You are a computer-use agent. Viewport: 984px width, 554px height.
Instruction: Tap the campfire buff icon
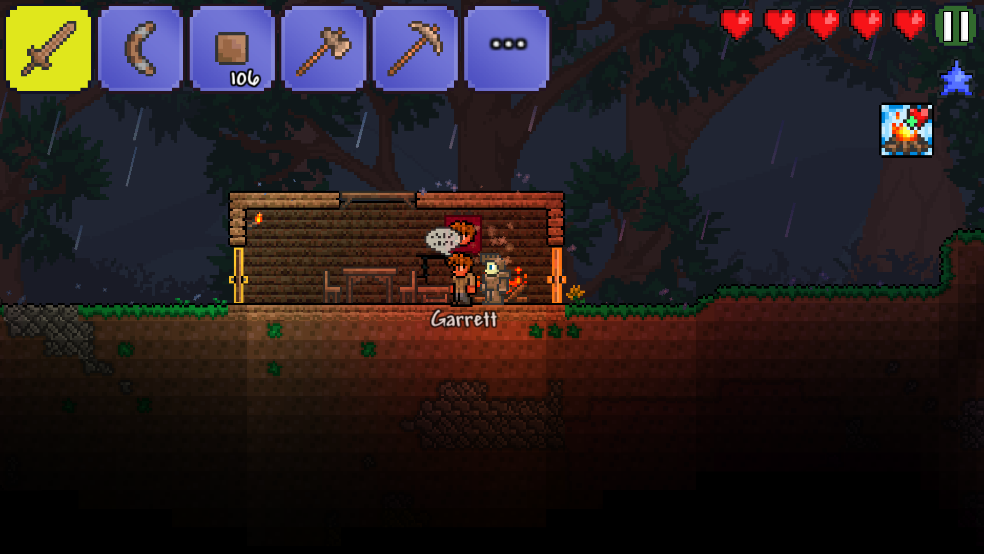(906, 130)
